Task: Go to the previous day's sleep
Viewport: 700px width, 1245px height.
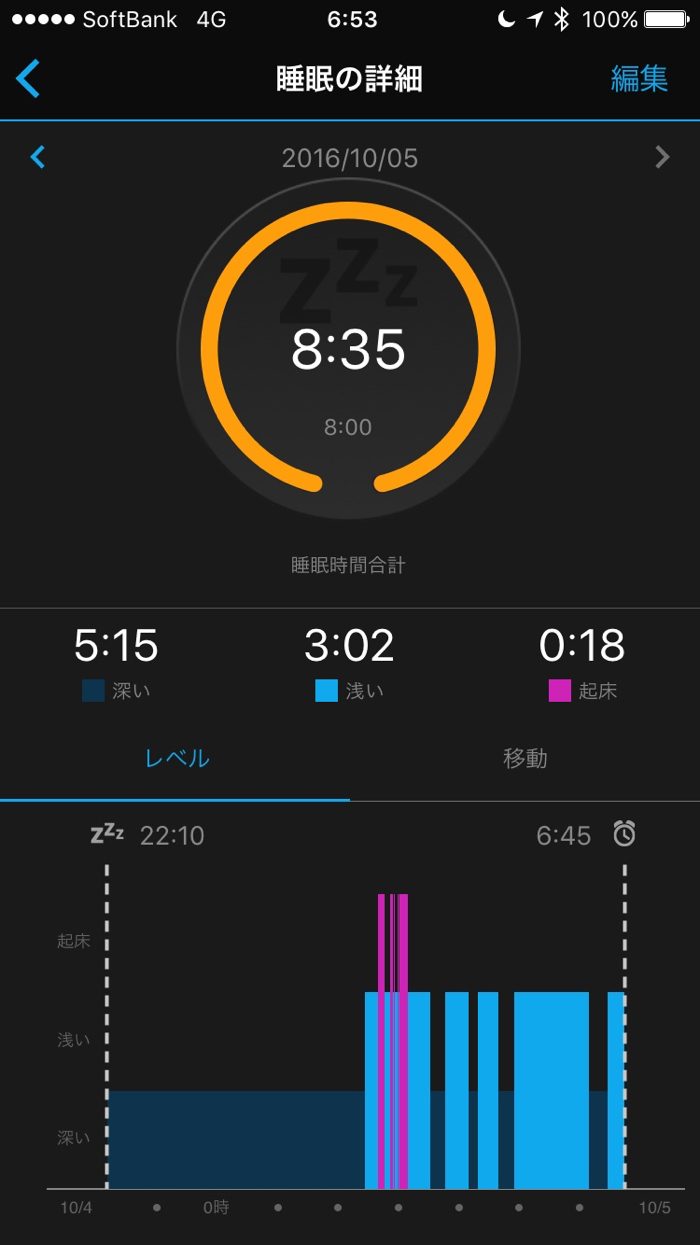Action: click(x=38, y=157)
